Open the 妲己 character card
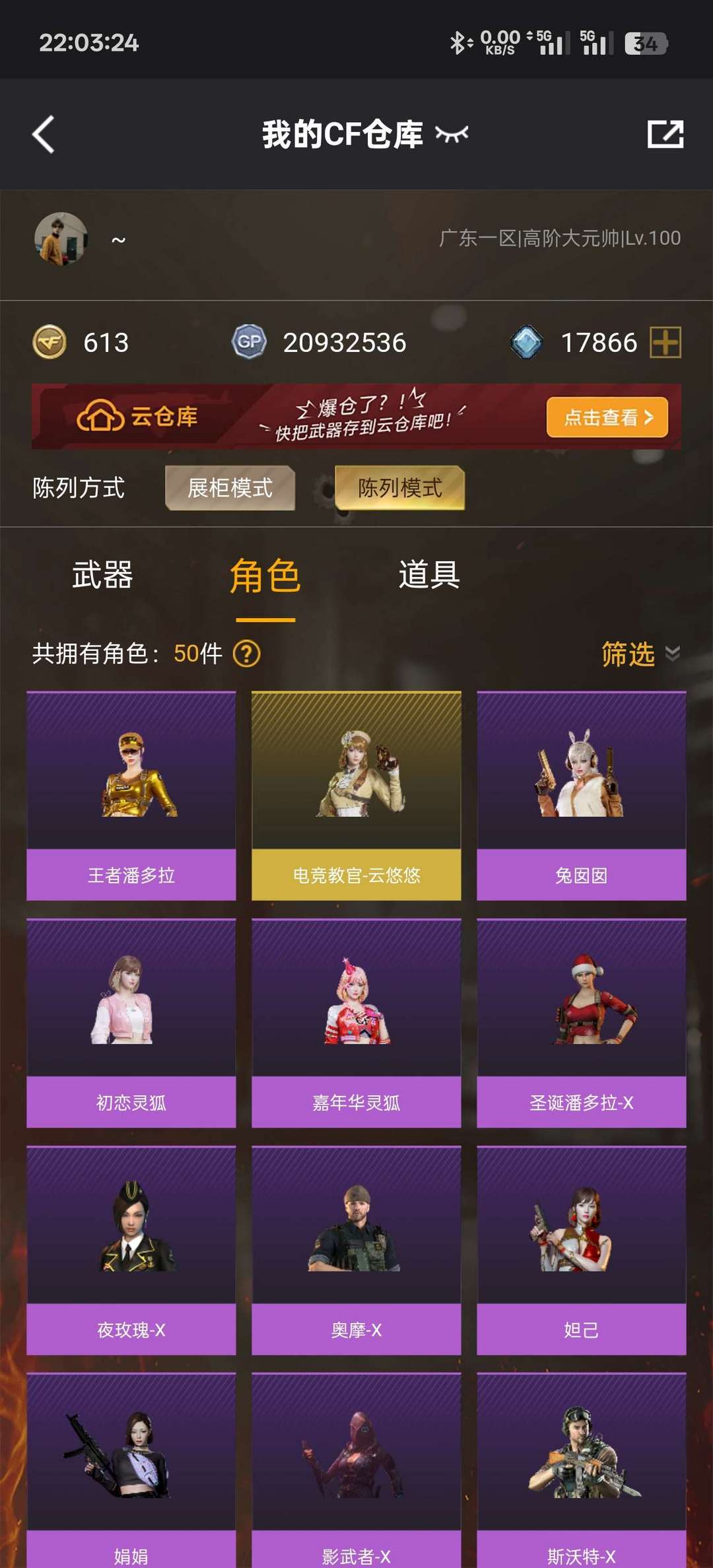The height and width of the screenshot is (1568, 713). (582, 1250)
